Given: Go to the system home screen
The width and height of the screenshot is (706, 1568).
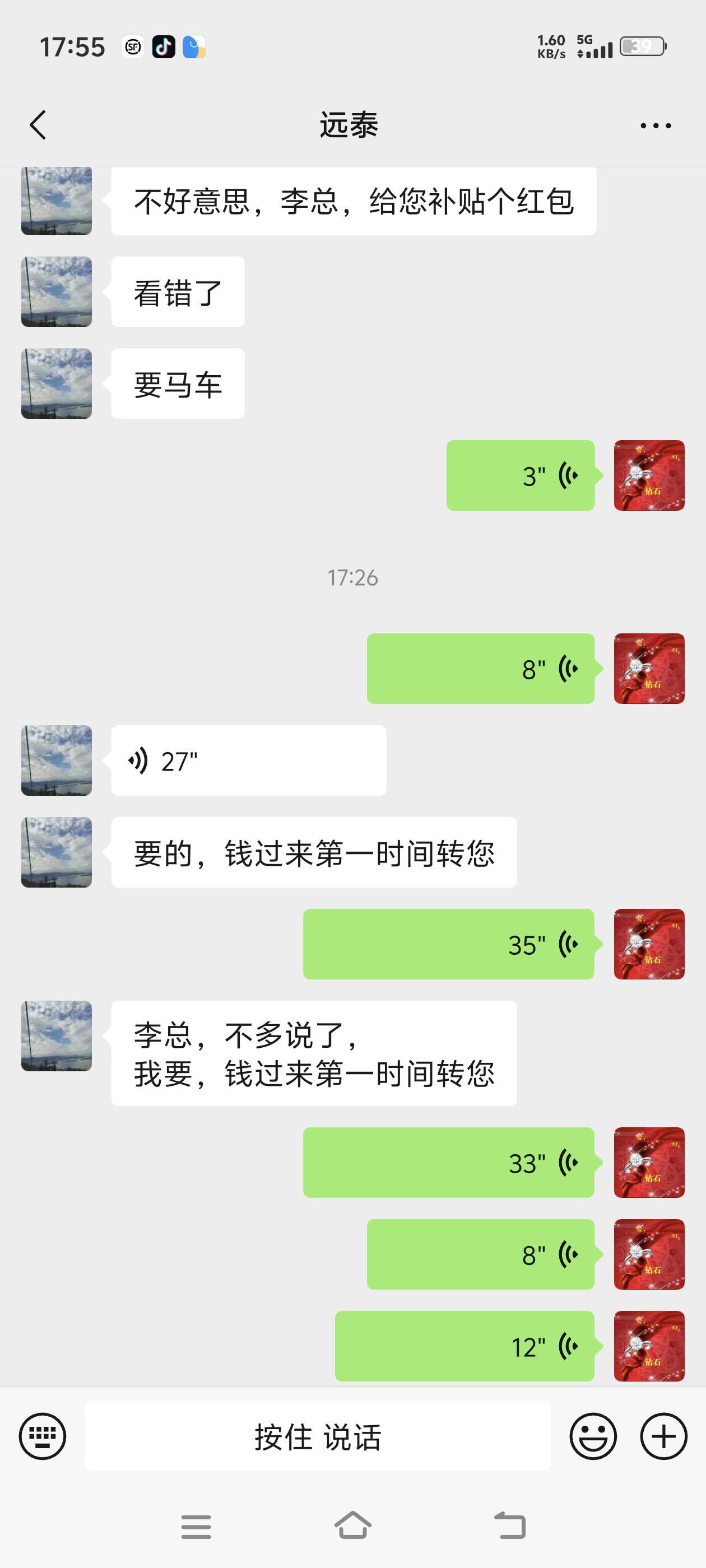Looking at the screenshot, I should tap(352, 1525).
